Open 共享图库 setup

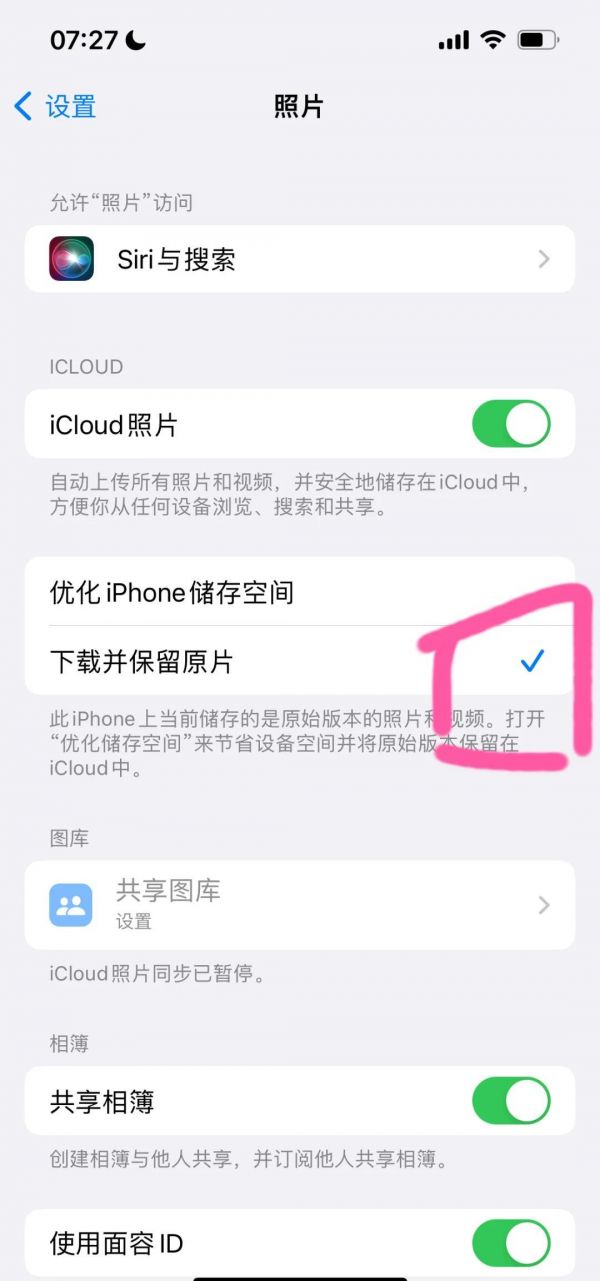[300, 905]
